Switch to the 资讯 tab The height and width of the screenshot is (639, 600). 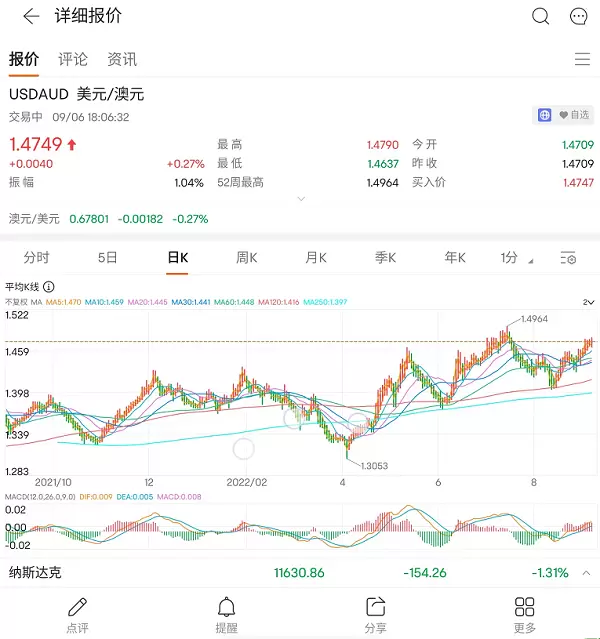click(x=122, y=59)
